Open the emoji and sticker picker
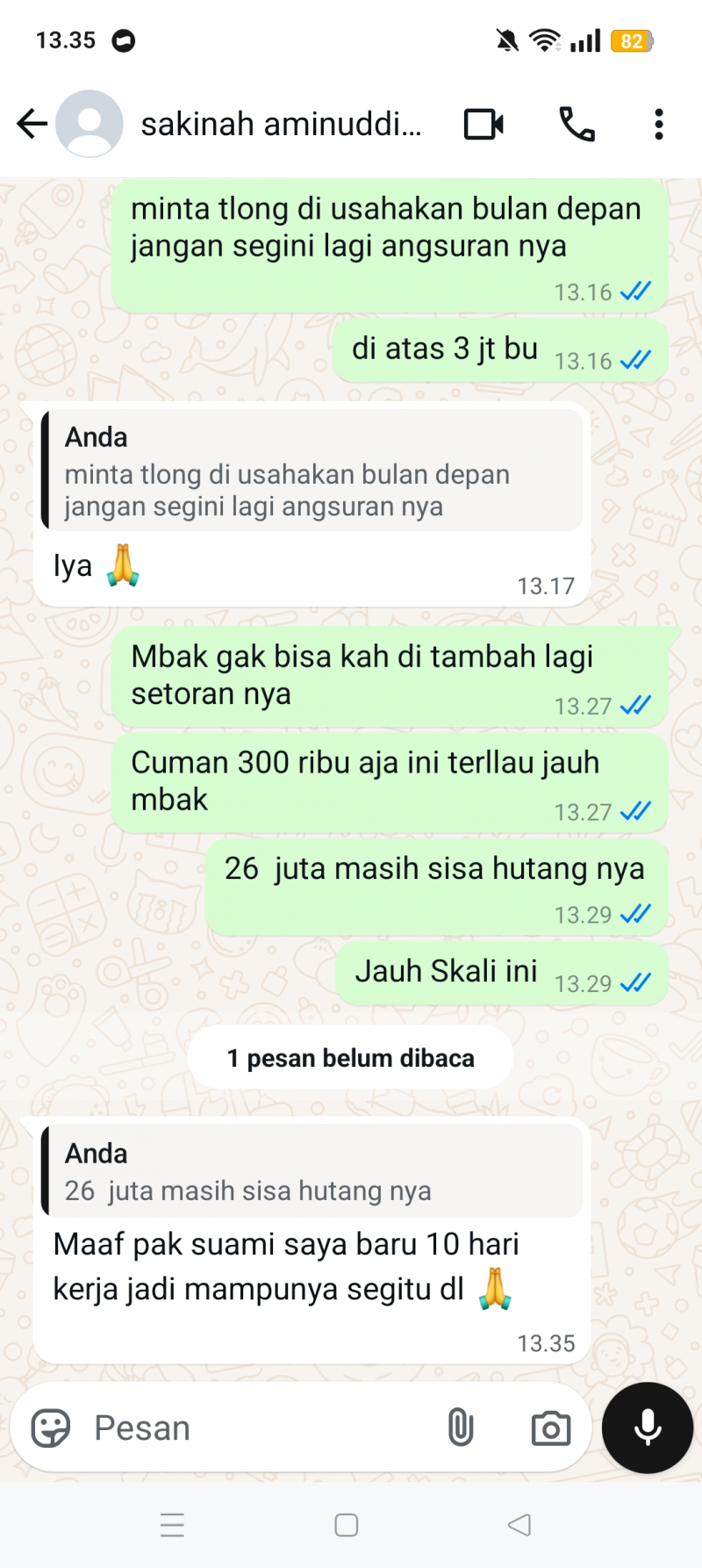Screen dimensions: 702x1568 click(54, 1428)
